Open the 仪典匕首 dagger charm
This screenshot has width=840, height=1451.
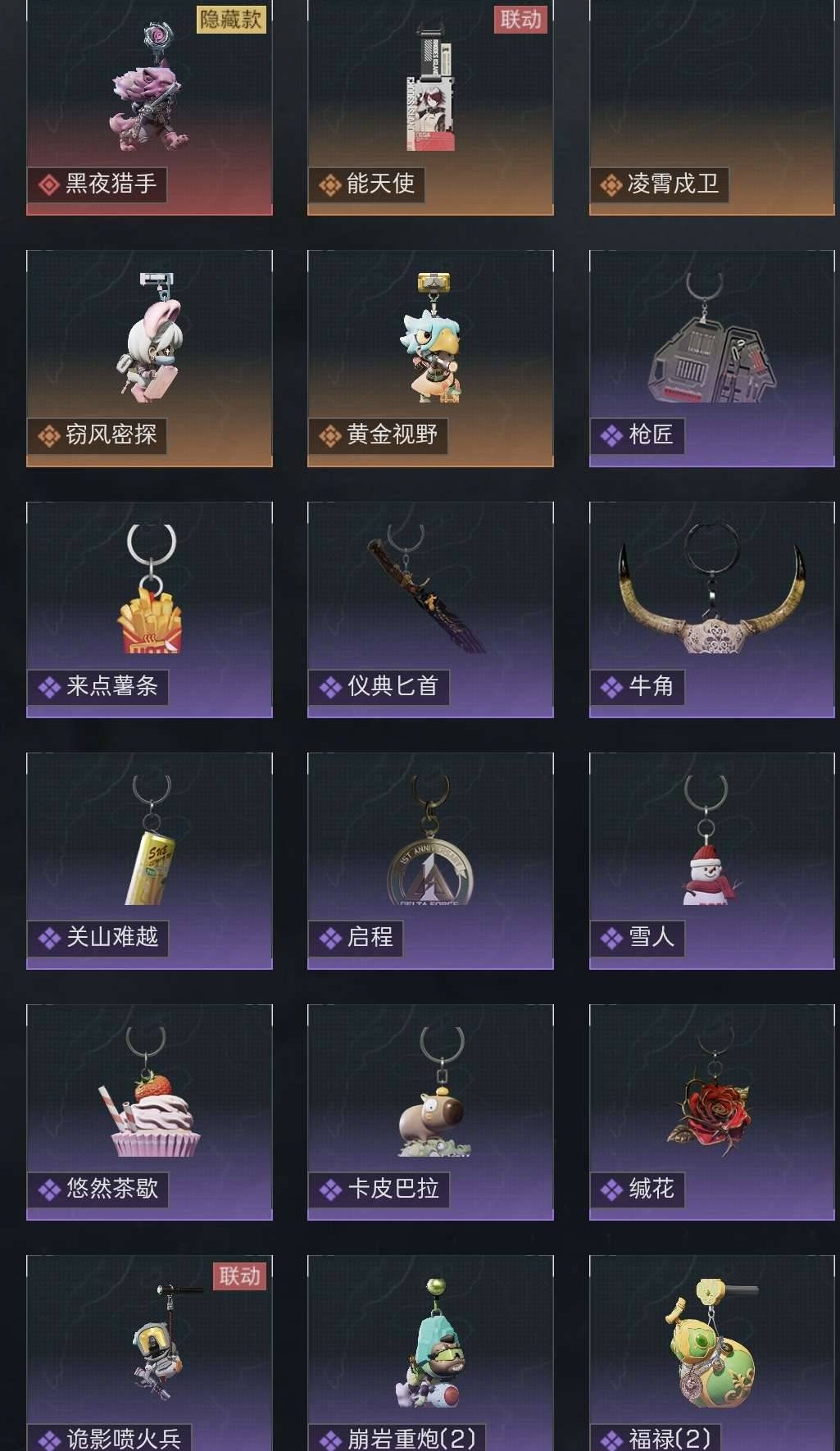pyautogui.click(x=430, y=609)
